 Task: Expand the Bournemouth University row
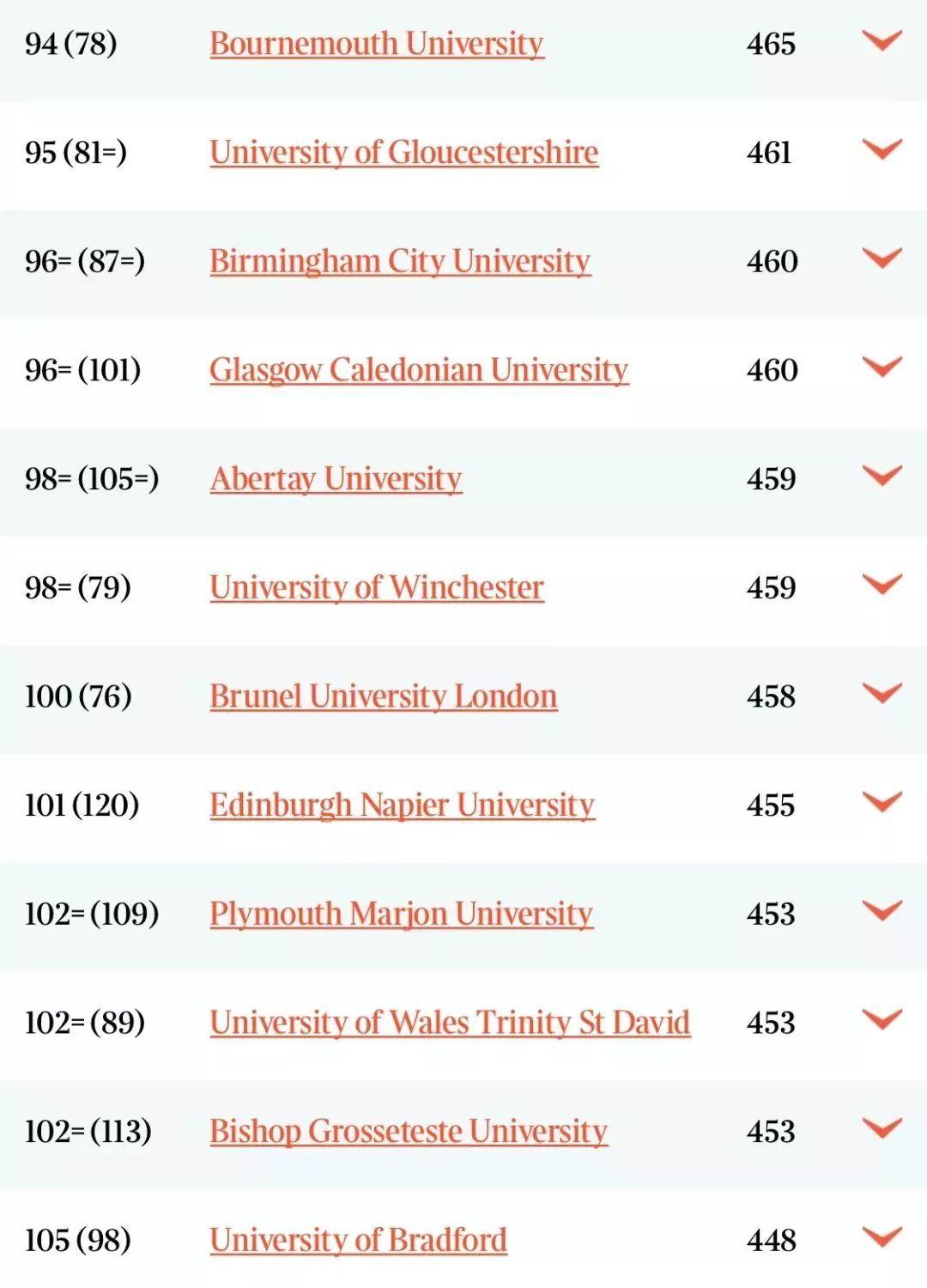[x=882, y=40]
